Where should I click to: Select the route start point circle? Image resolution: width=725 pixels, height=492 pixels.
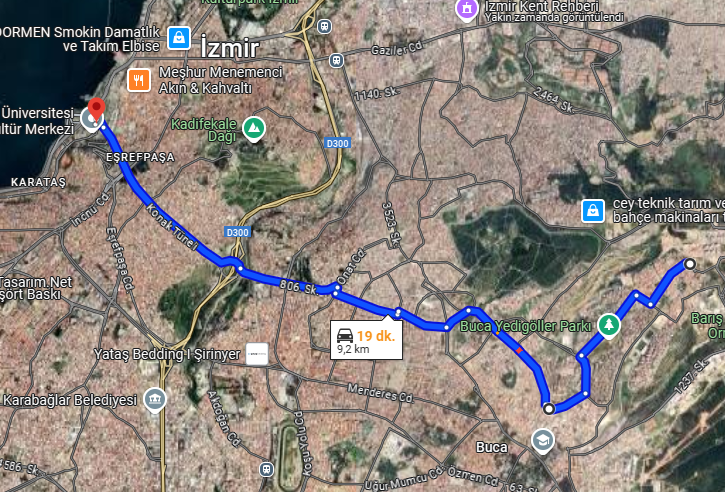click(x=690, y=264)
